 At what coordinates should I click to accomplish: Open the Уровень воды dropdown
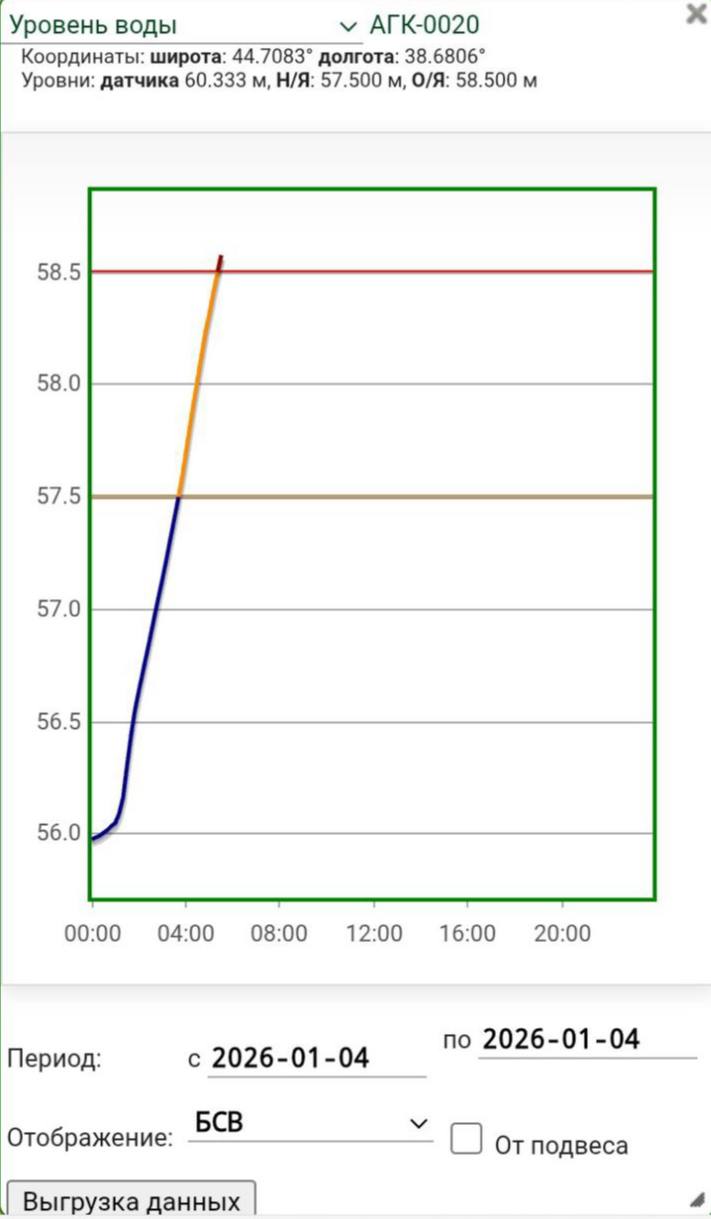coord(182,25)
